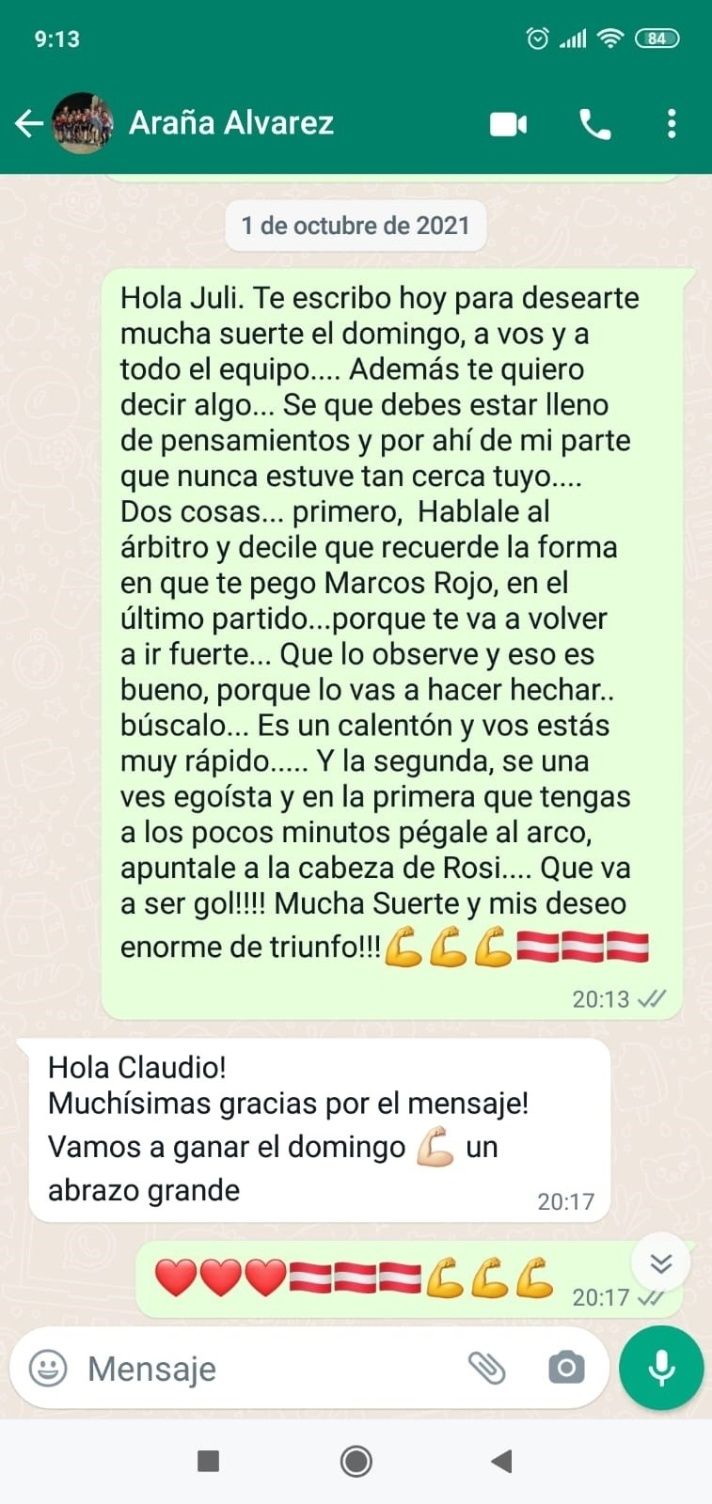Go back to the chats list

[28, 124]
